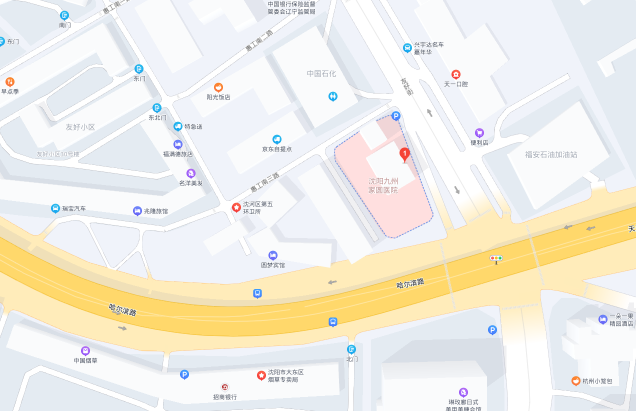Viewport: 636px width, 411px height.
Task: Tap the 京东自提点 pickup point marker
Action: coord(277,139)
